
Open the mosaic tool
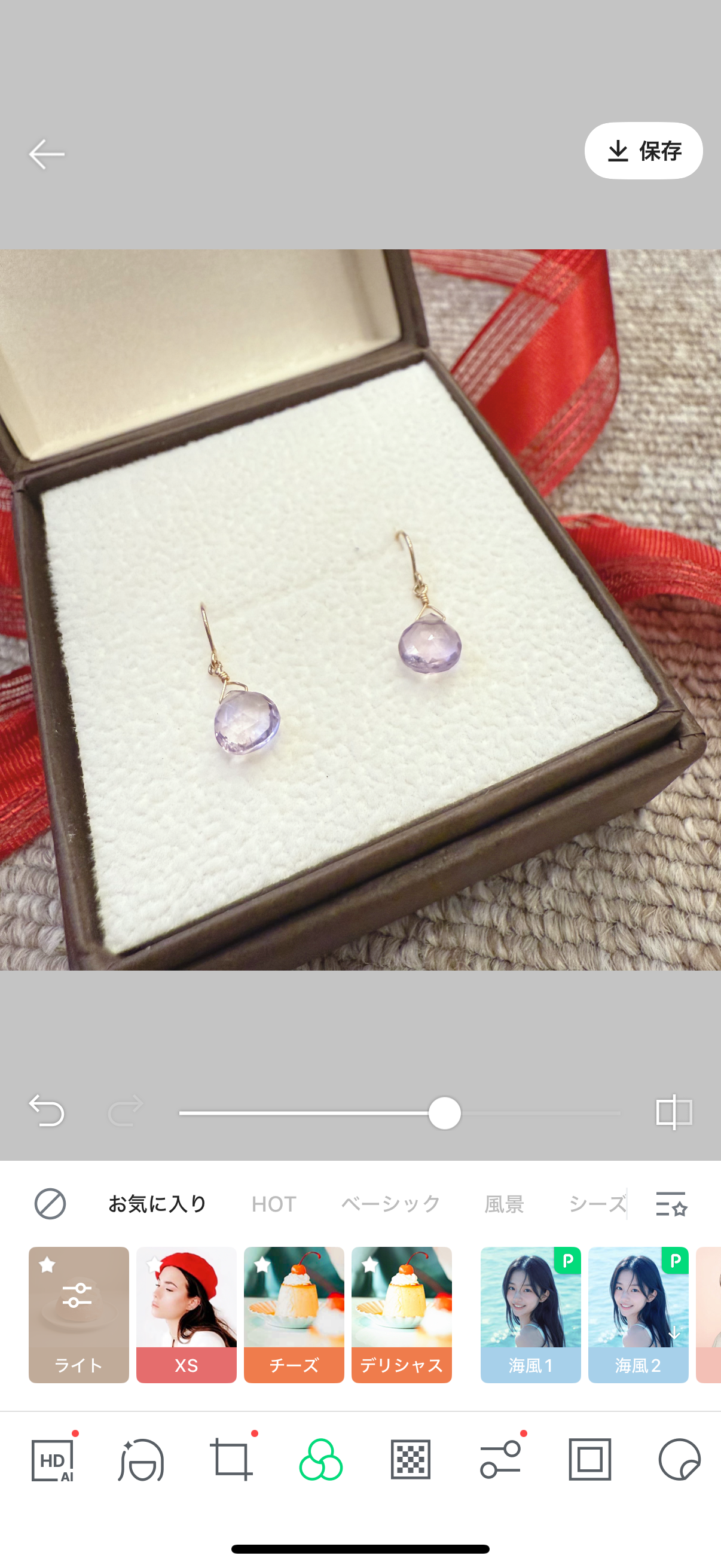click(x=411, y=1459)
